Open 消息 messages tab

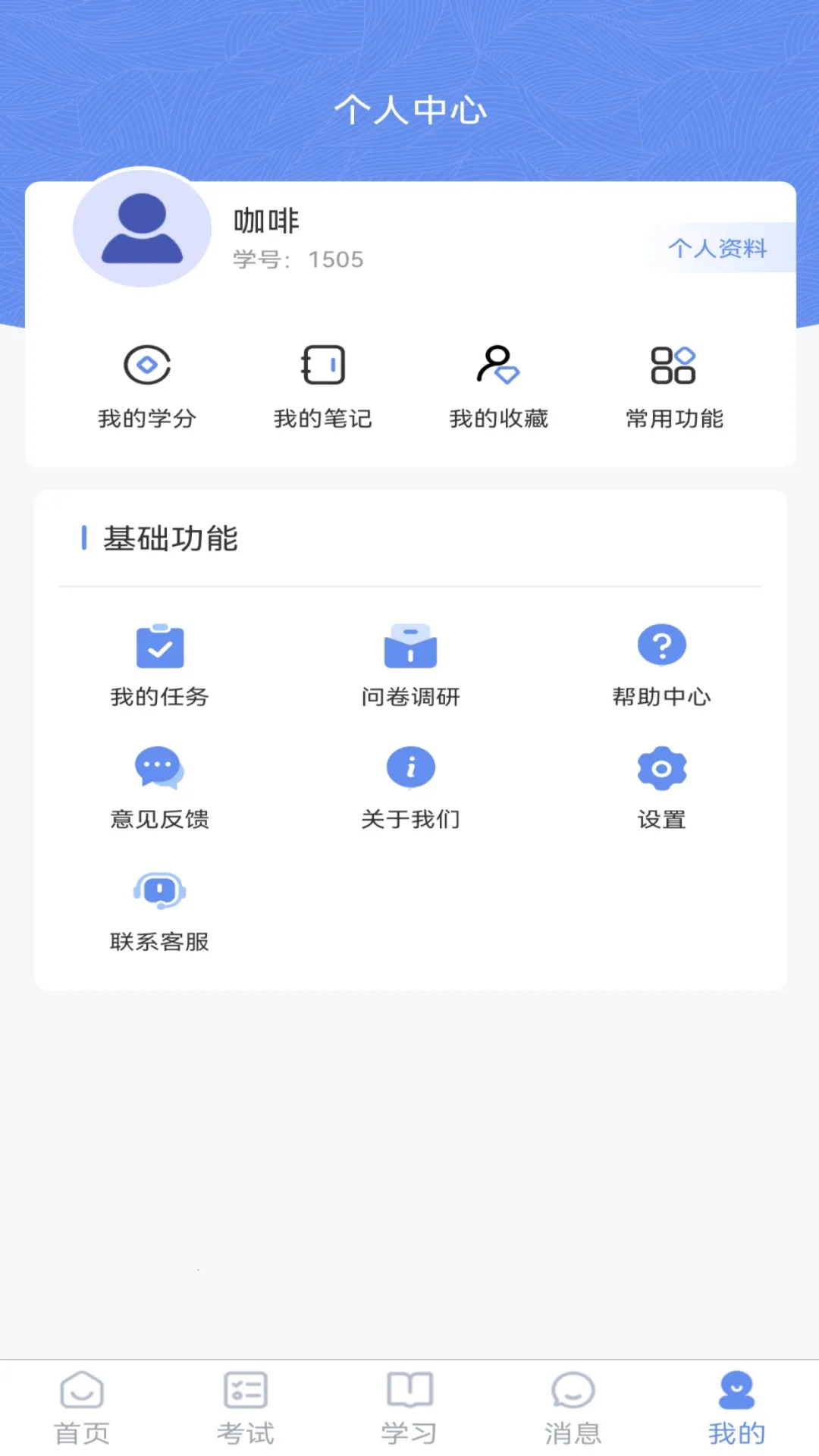[x=573, y=1407]
